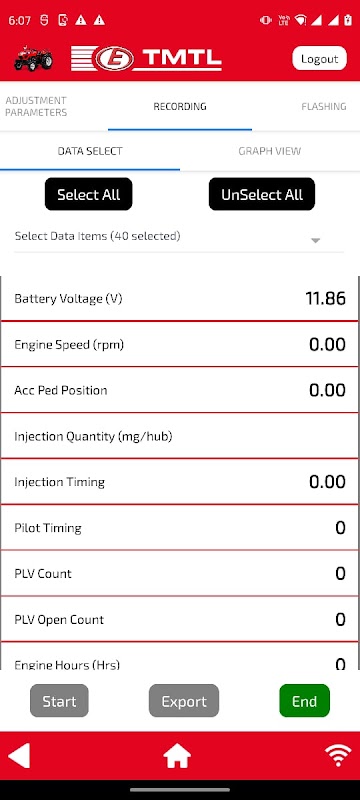Tap UnSelect All button

[x=262, y=194]
